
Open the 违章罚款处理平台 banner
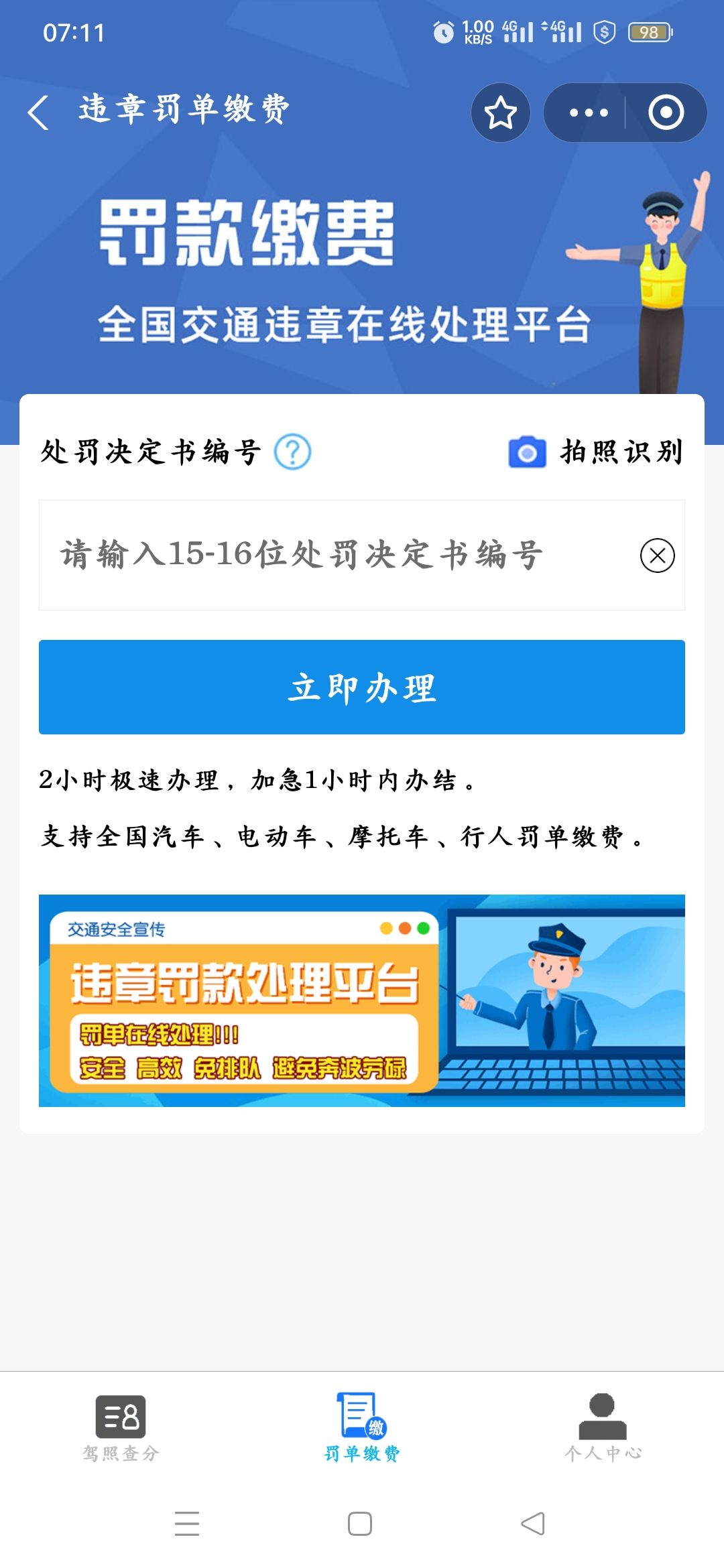pos(362,1000)
